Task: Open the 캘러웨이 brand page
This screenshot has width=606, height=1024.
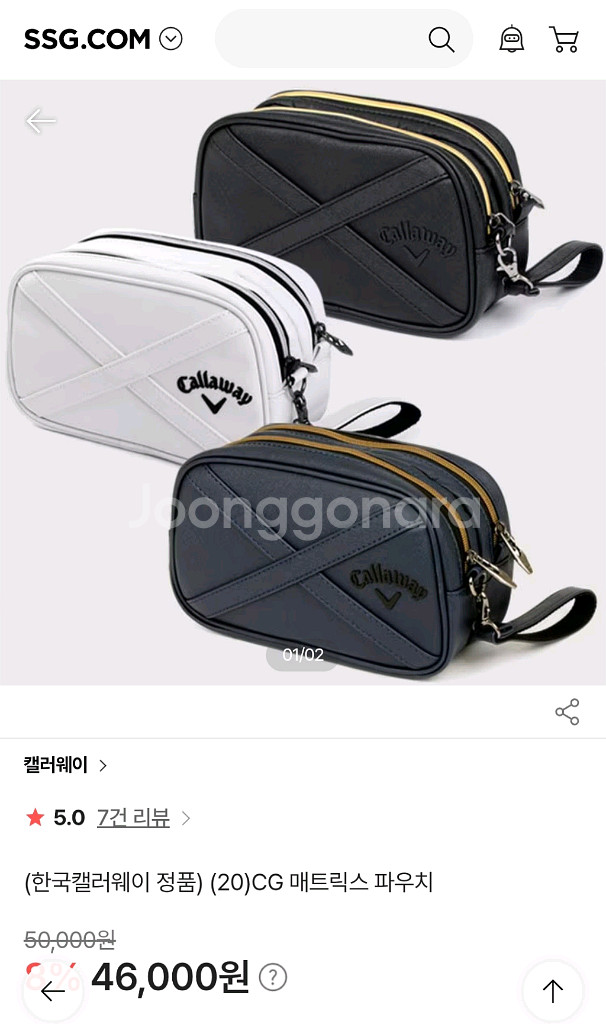Action: coord(65,765)
